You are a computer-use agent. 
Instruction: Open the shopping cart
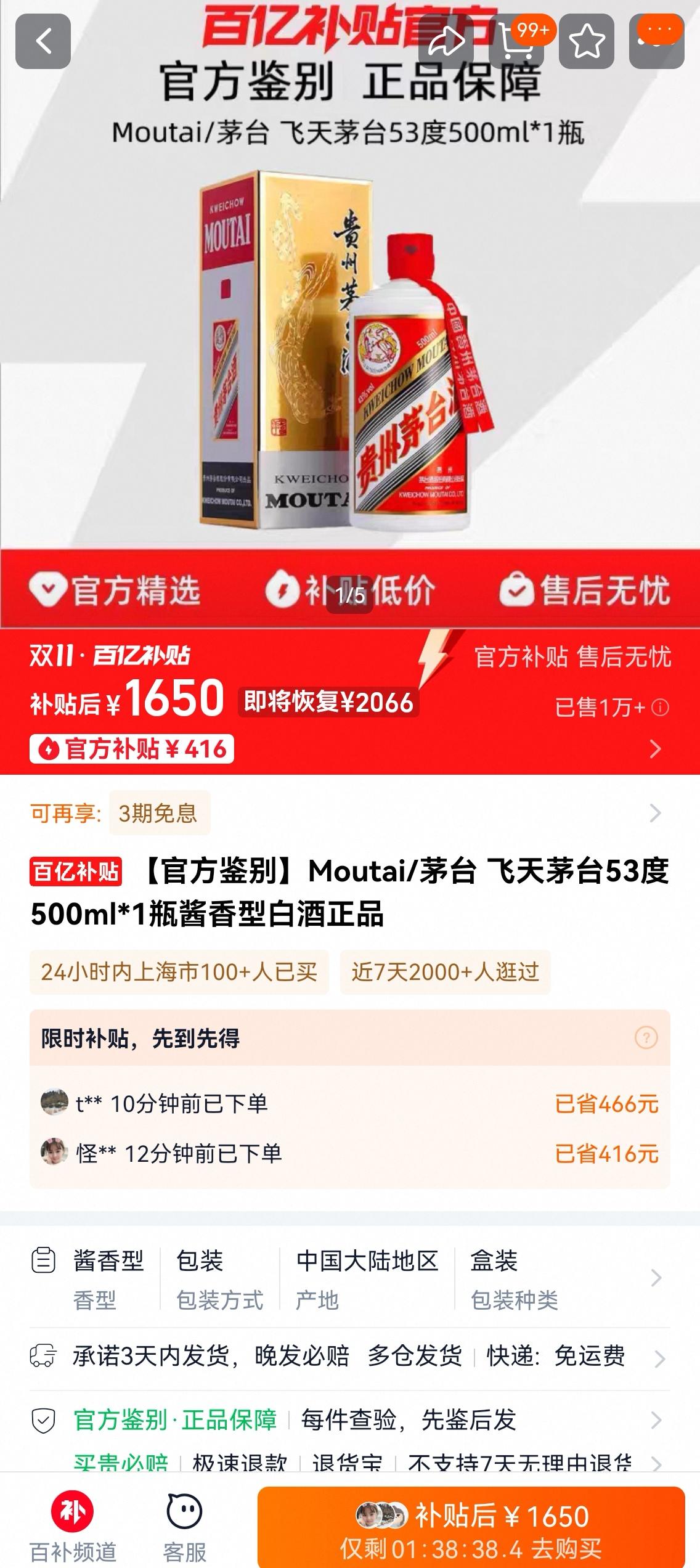pos(516,42)
